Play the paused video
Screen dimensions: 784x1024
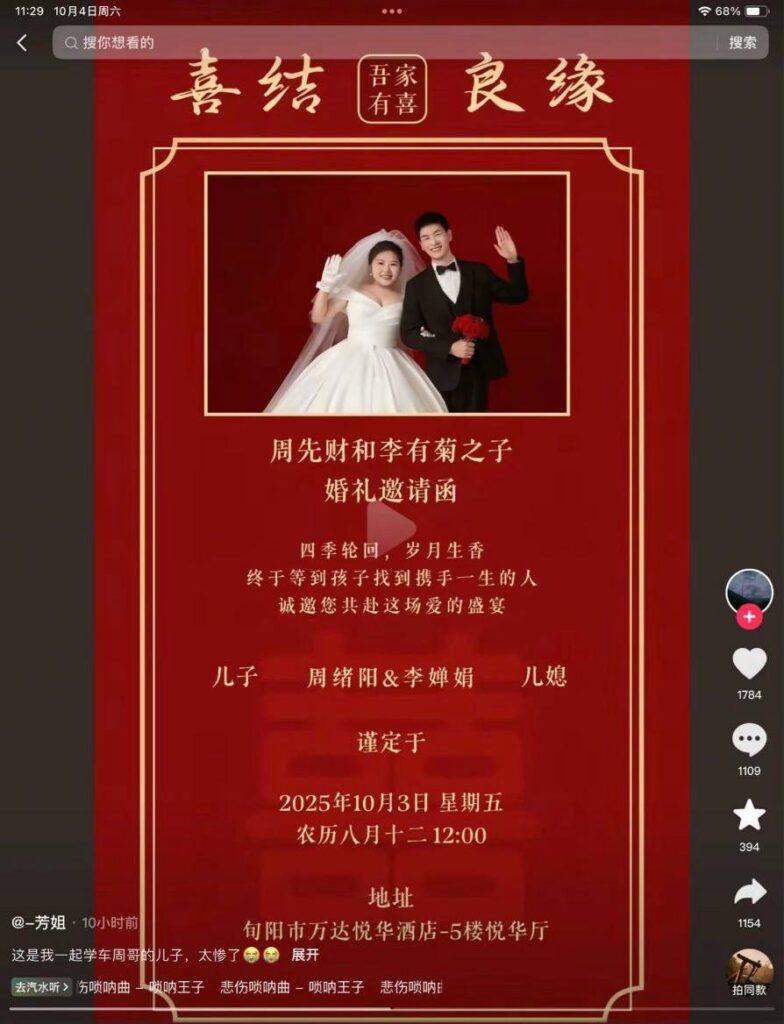click(x=391, y=528)
